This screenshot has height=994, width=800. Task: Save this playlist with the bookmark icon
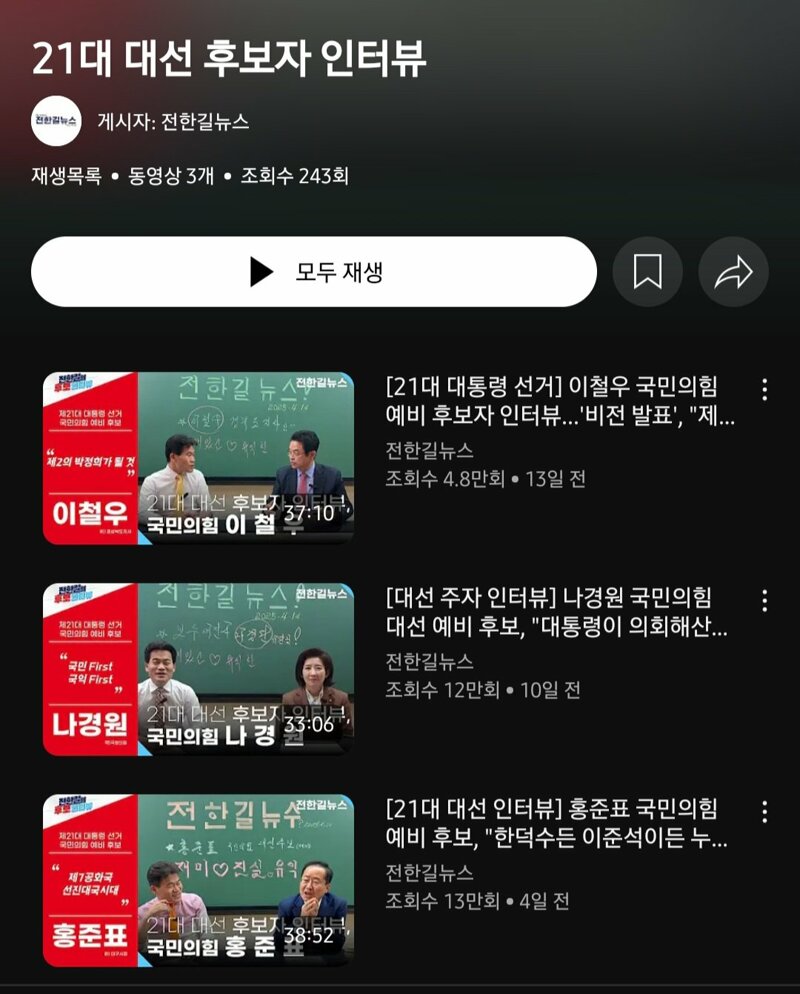click(647, 272)
